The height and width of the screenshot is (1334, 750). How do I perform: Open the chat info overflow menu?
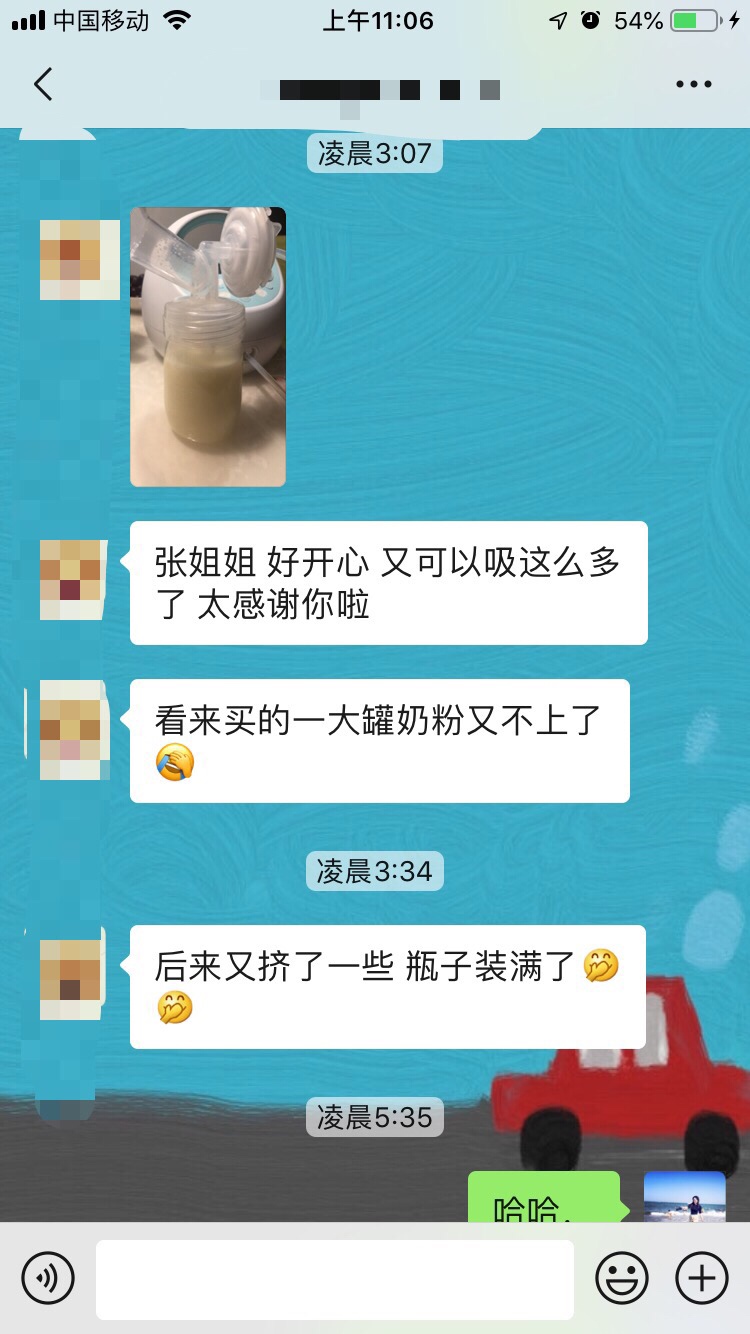(x=693, y=85)
